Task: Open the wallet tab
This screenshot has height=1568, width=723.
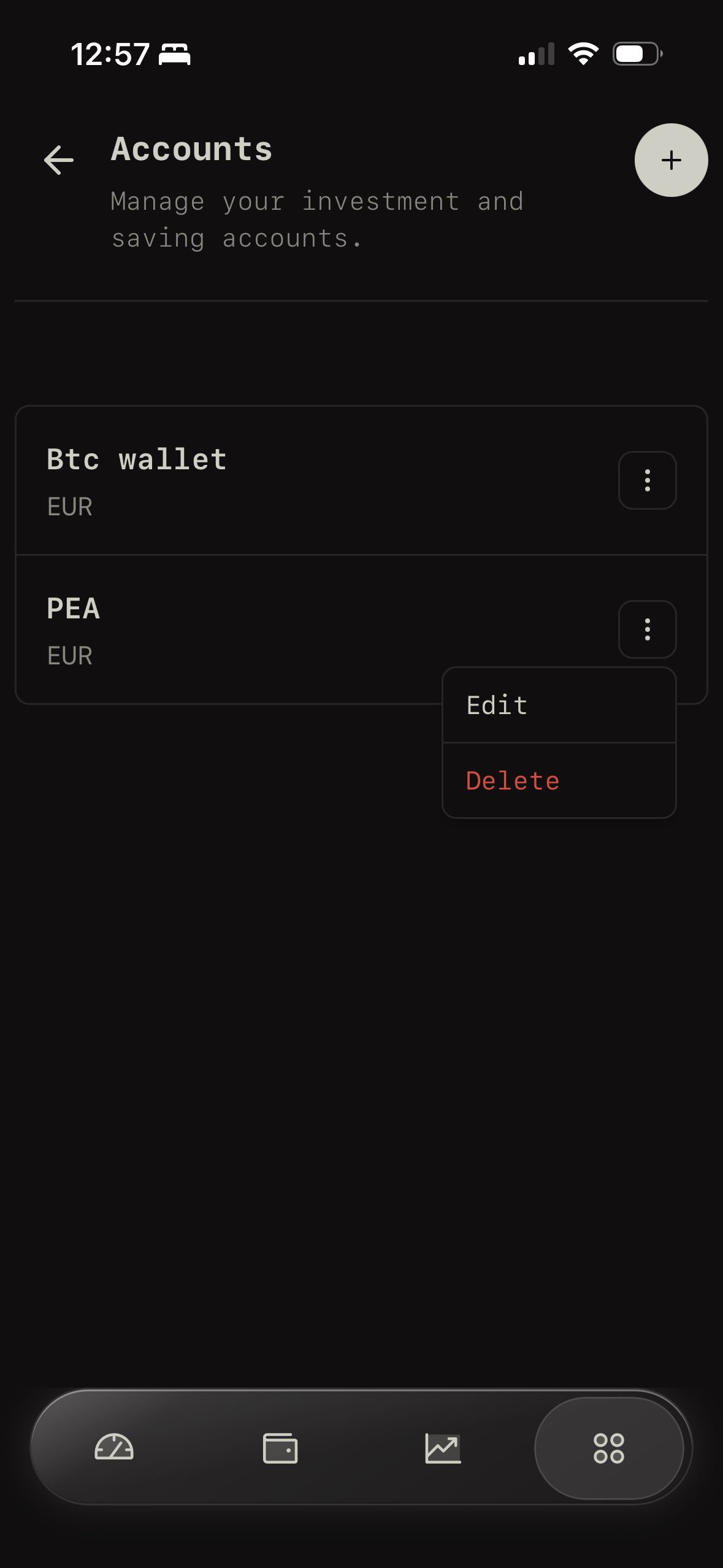Action: [280, 1448]
